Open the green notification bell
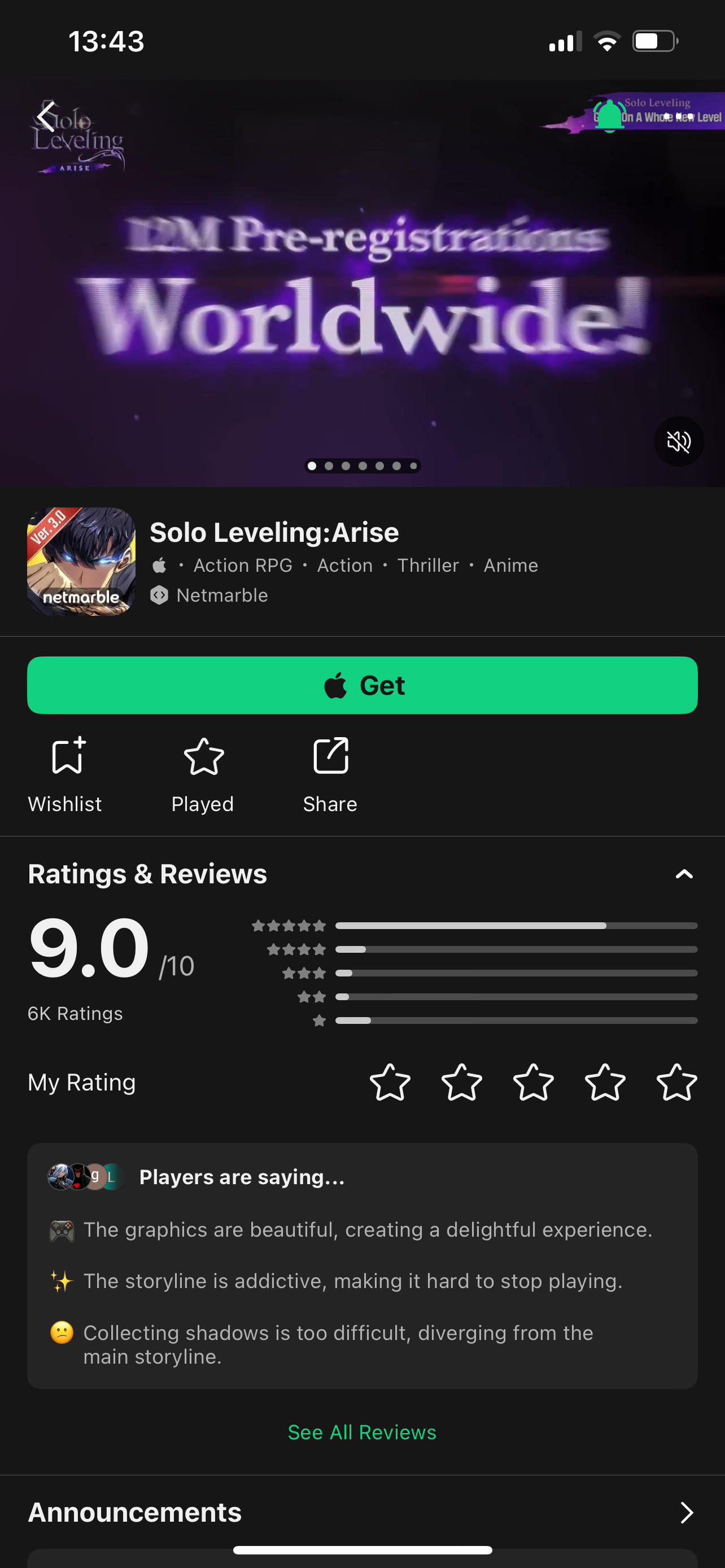This screenshot has height=1568, width=725. click(x=609, y=116)
